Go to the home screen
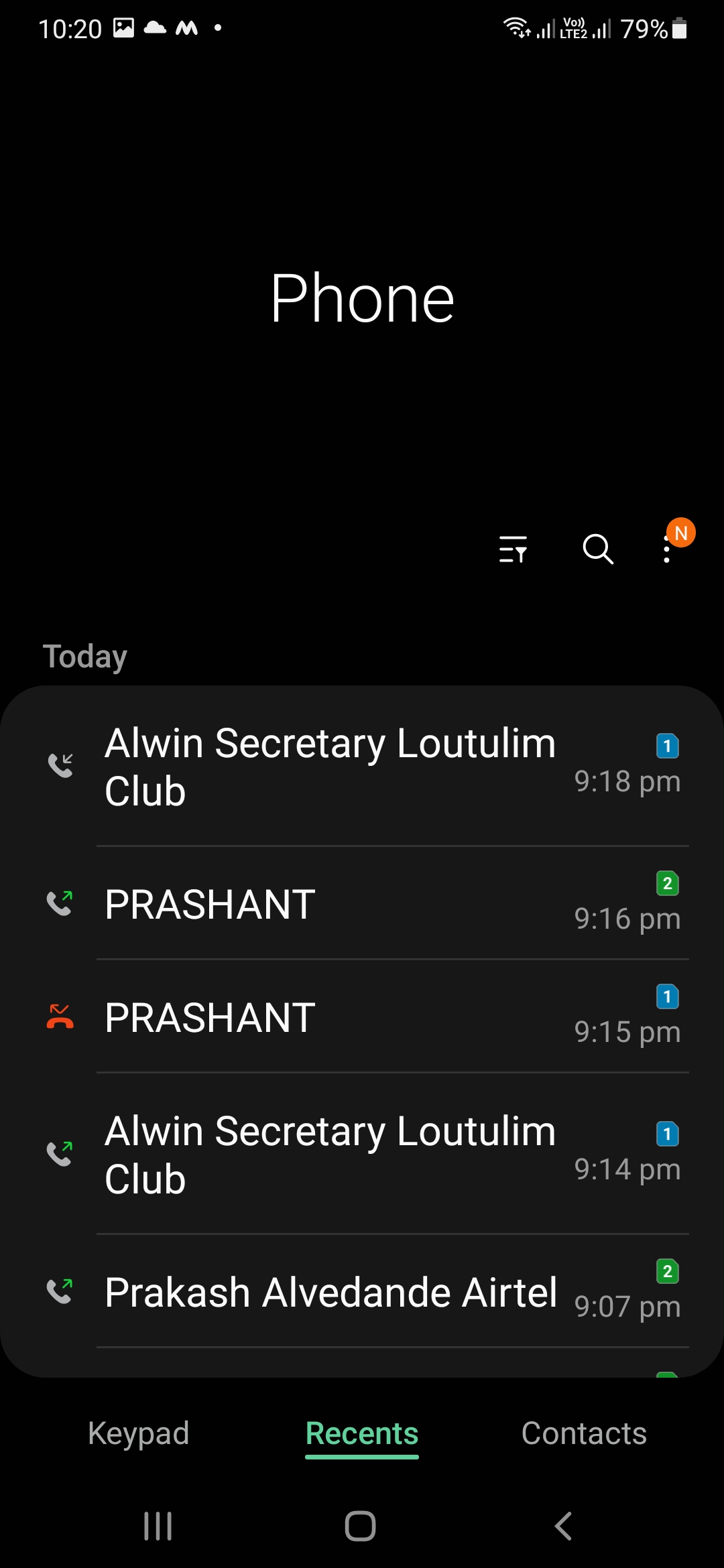The image size is (724, 1568). (x=361, y=1526)
